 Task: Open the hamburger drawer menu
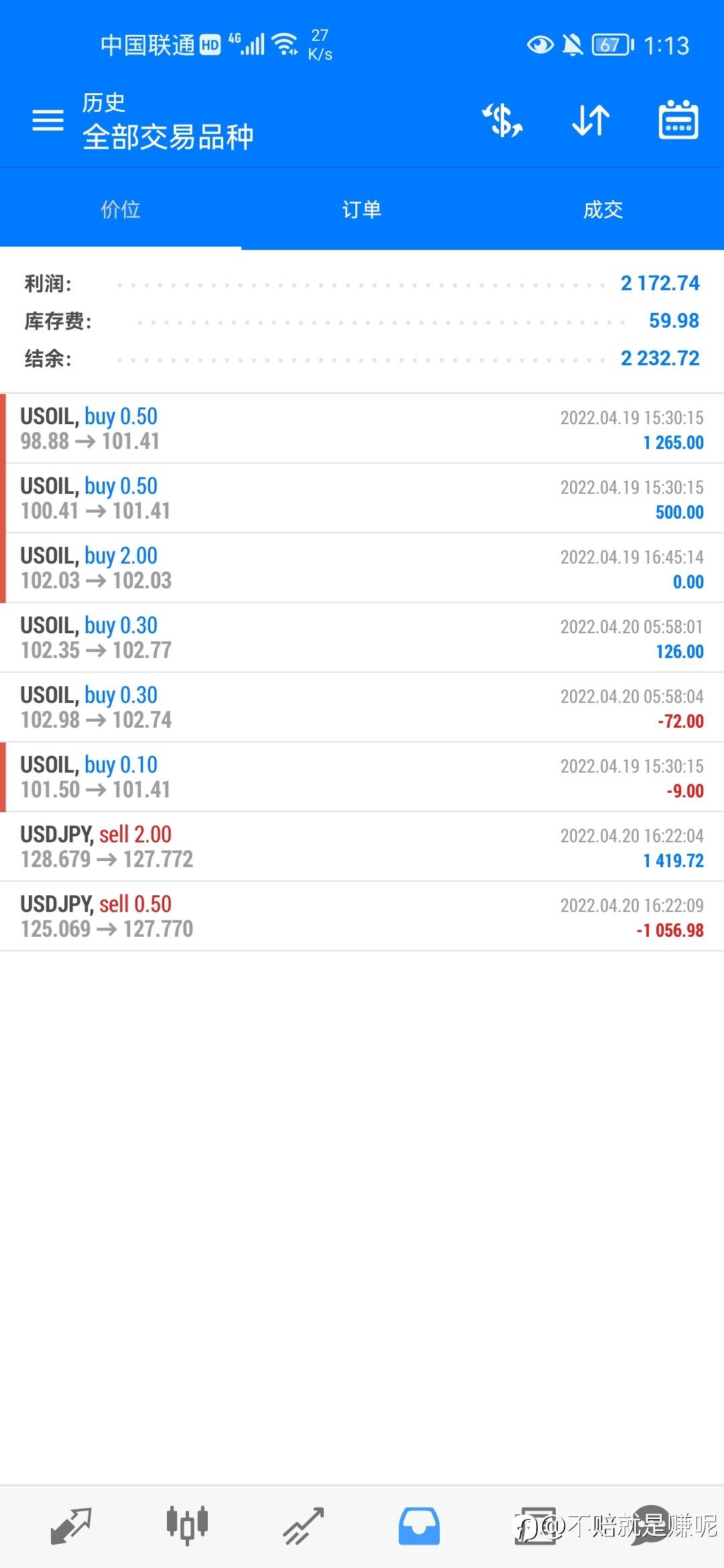[x=48, y=121]
